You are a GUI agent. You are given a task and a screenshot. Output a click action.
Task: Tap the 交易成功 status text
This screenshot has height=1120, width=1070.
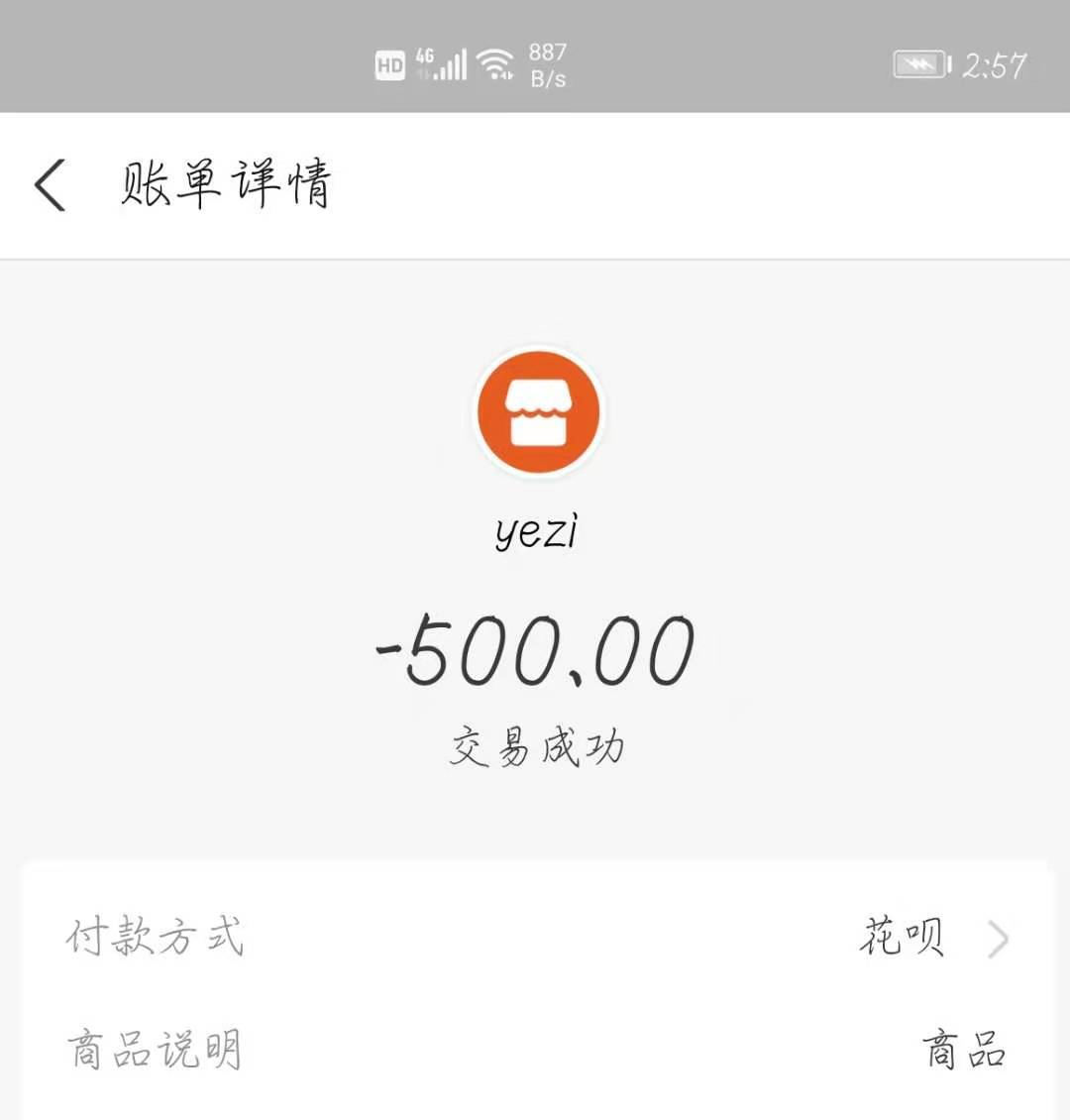coord(538,746)
